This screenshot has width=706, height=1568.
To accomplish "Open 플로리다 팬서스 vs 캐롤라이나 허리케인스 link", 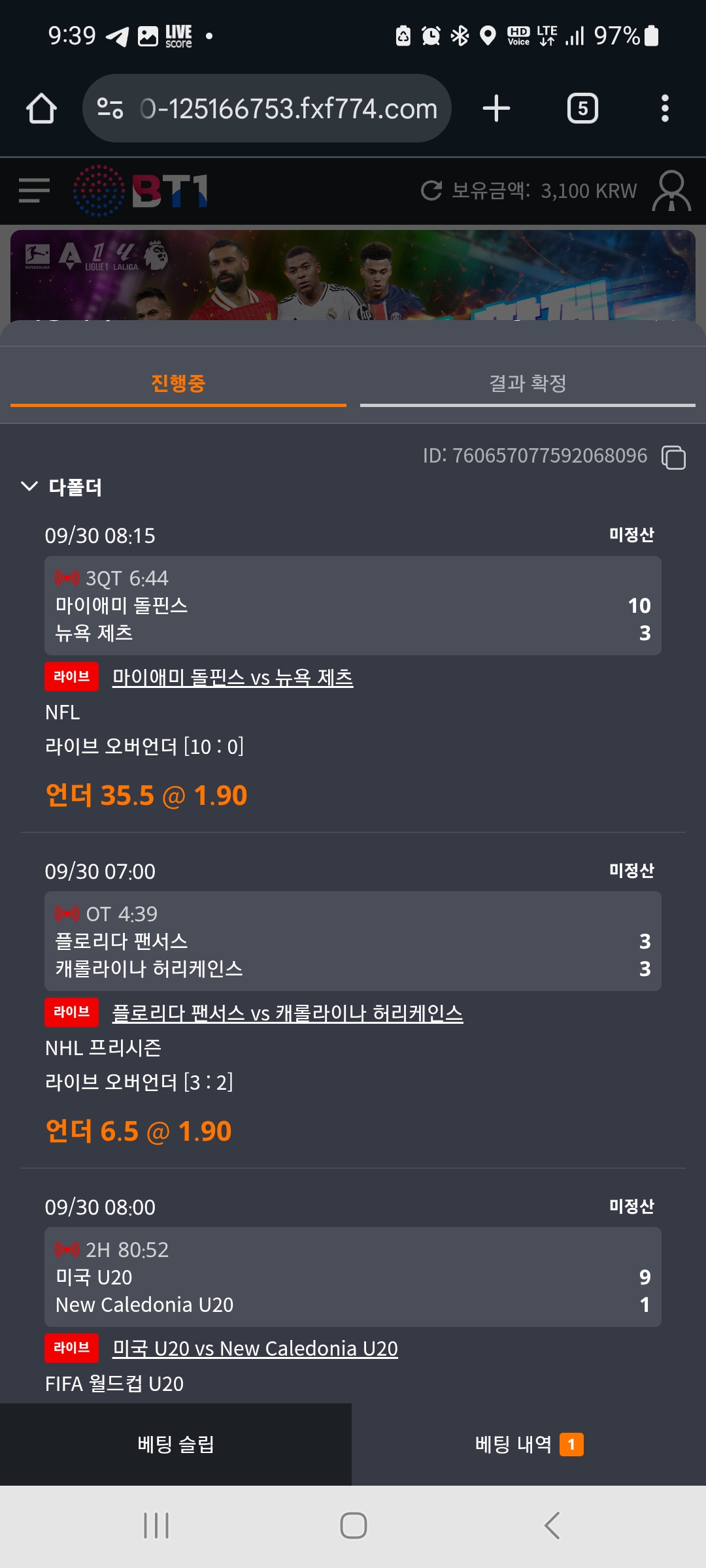I will [288, 1013].
